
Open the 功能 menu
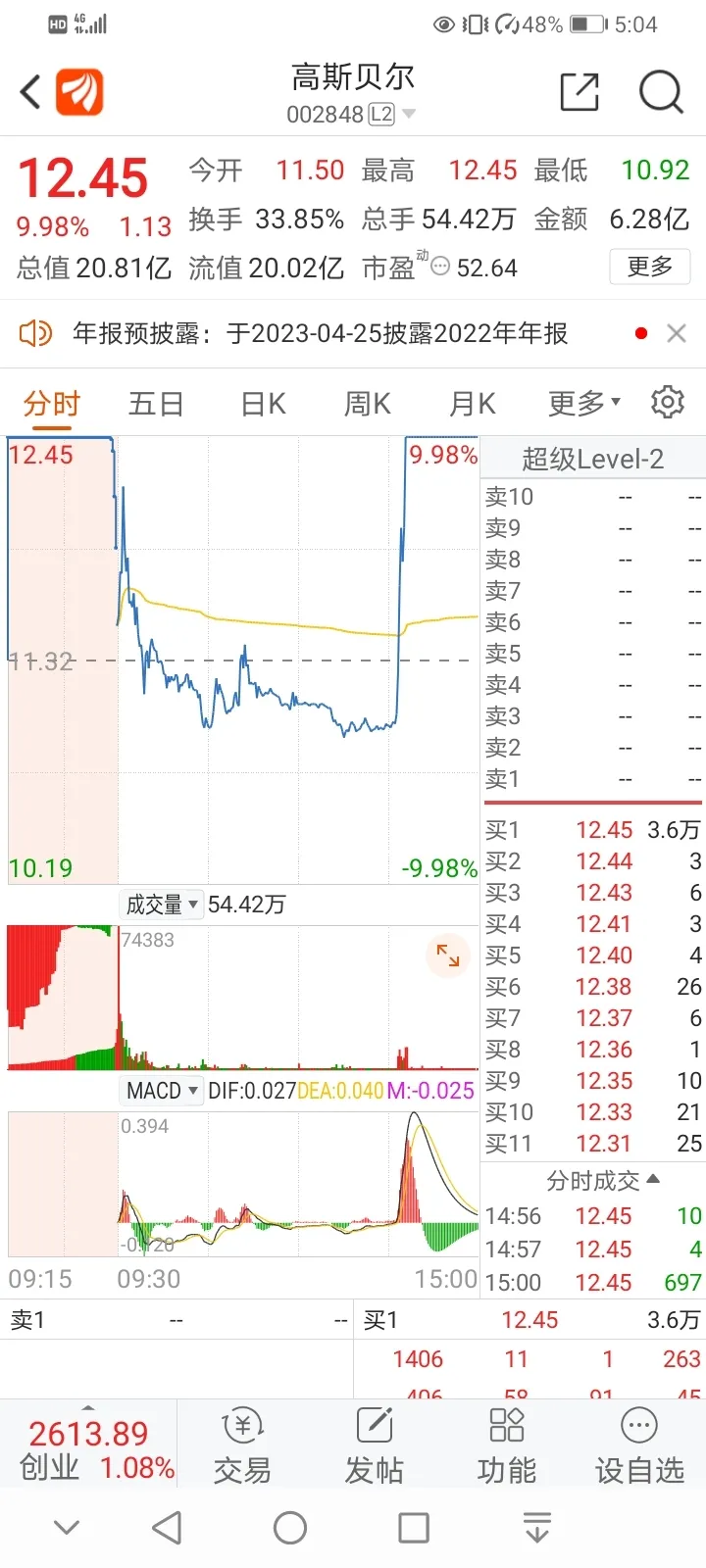507,1447
